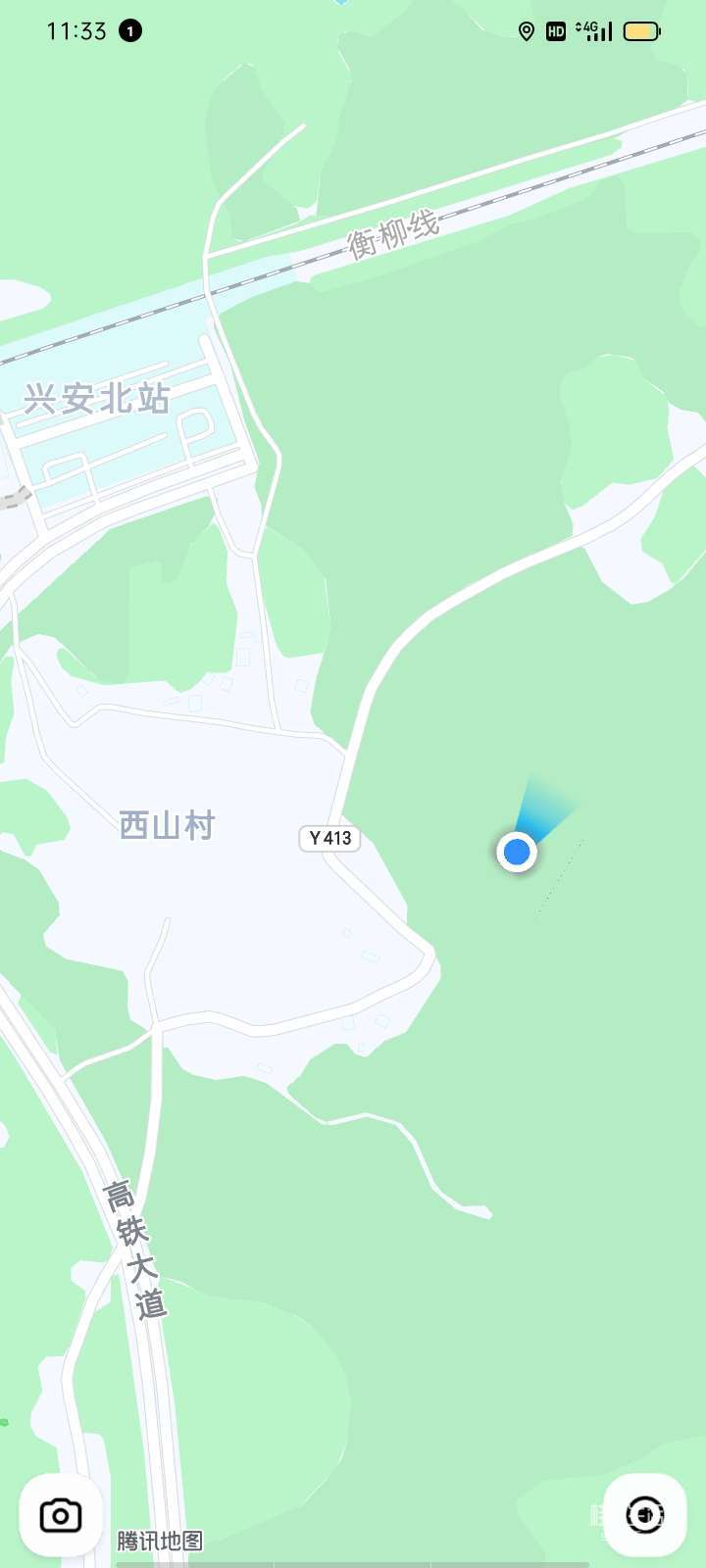
Task: Select the 兴安北站 station label
Action: click(97, 399)
